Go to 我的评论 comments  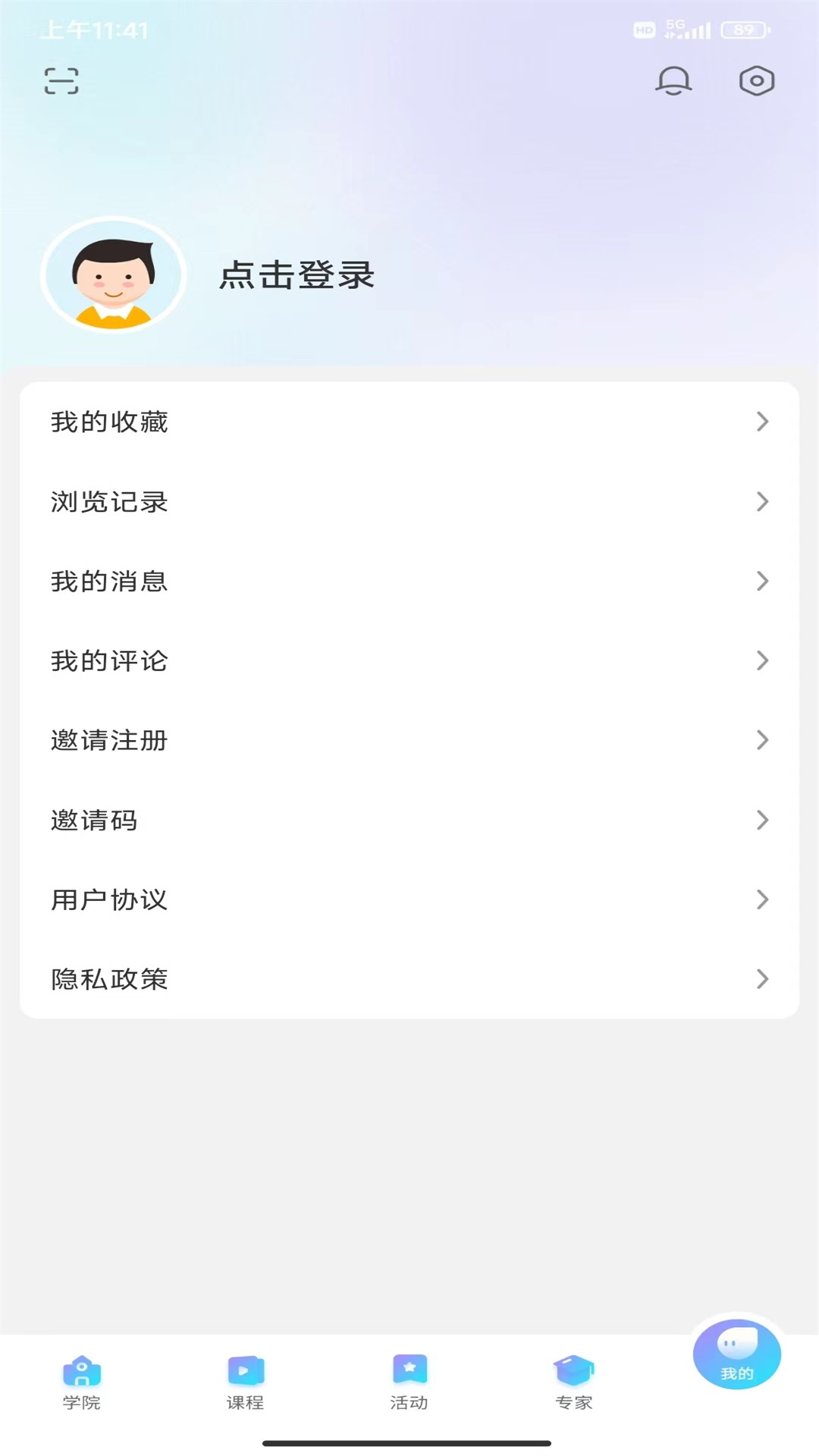click(x=409, y=661)
